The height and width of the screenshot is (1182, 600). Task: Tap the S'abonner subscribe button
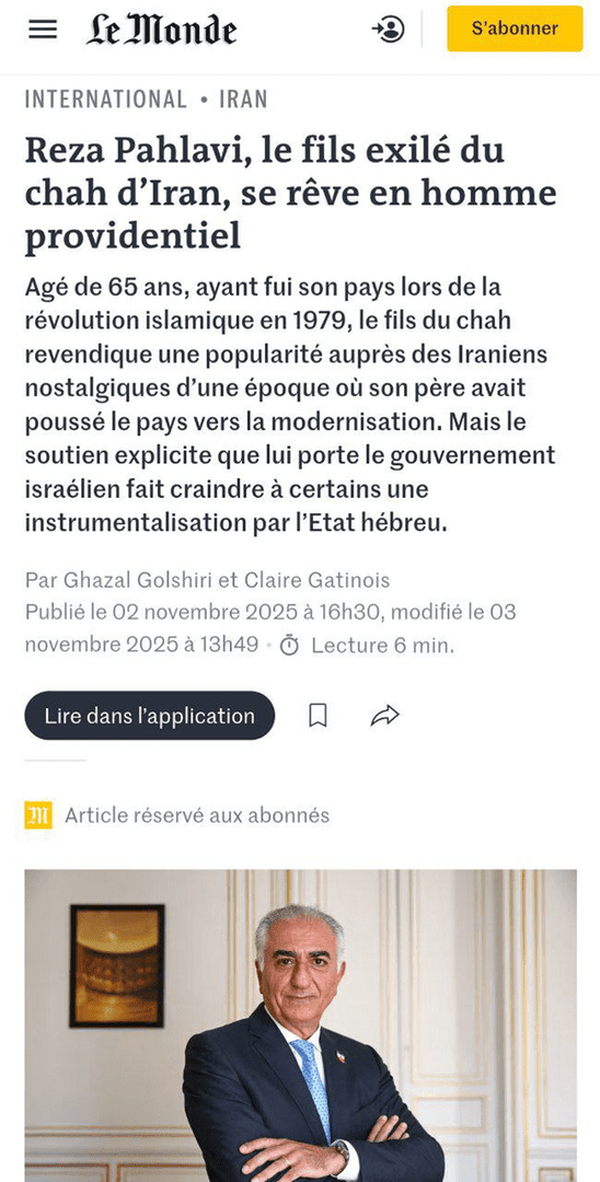514,29
